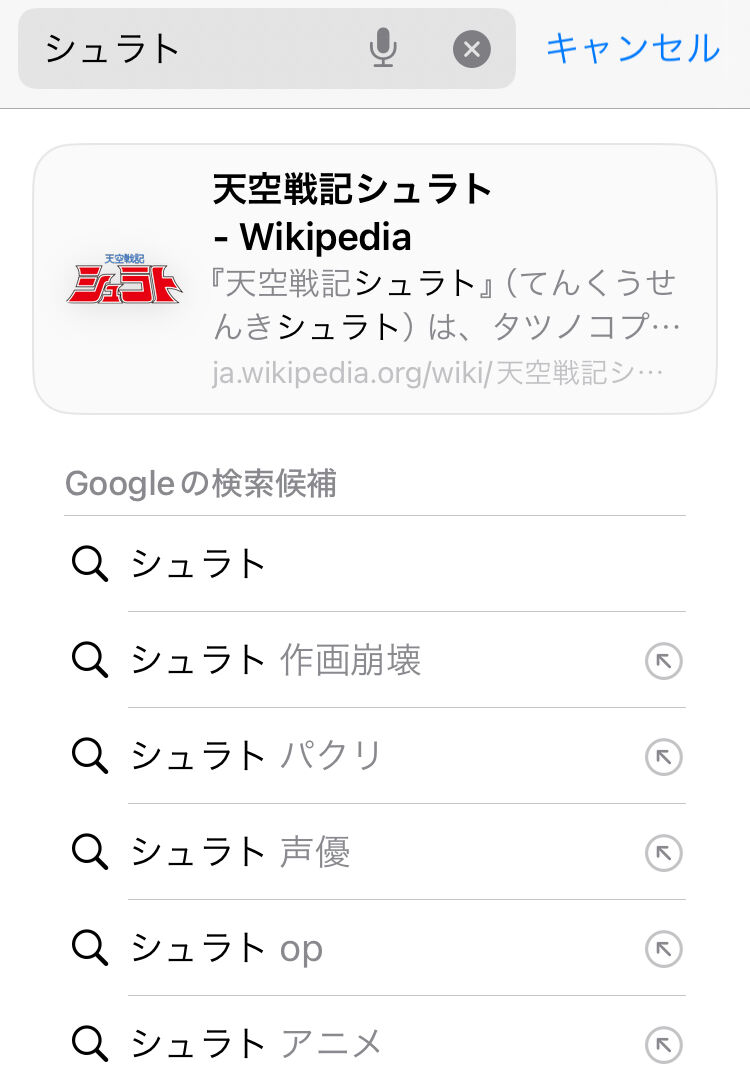Search Google for plain シュラト suggestion
Viewport: 750px width, 1081px height.
200,564
